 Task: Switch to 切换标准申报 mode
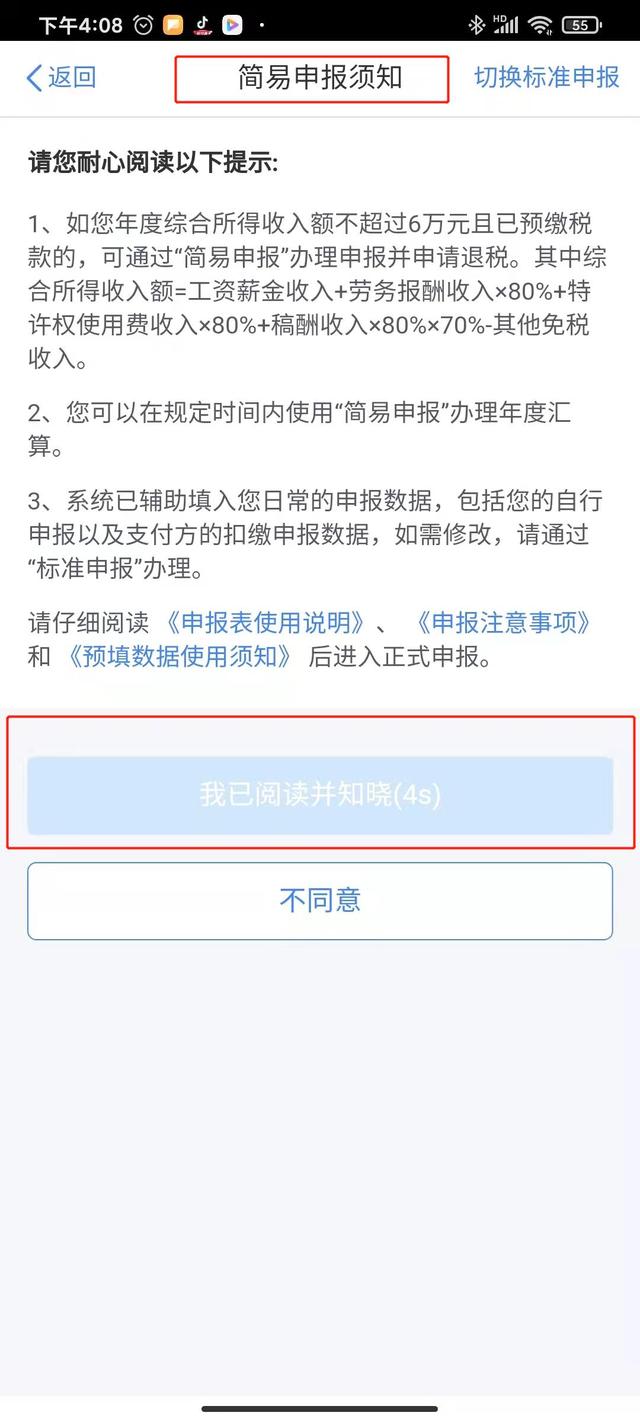(x=546, y=78)
